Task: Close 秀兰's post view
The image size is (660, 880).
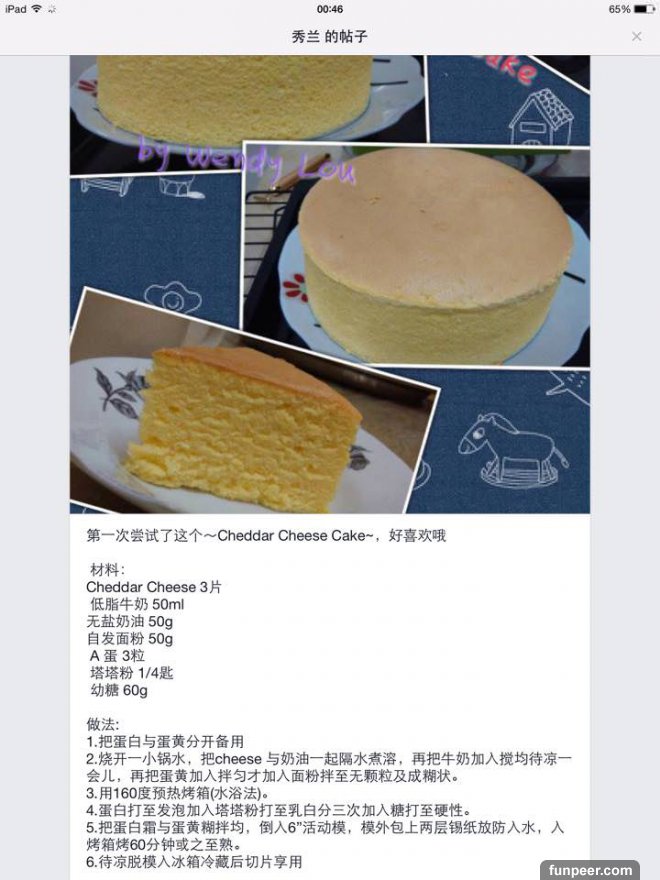Action: tap(637, 36)
